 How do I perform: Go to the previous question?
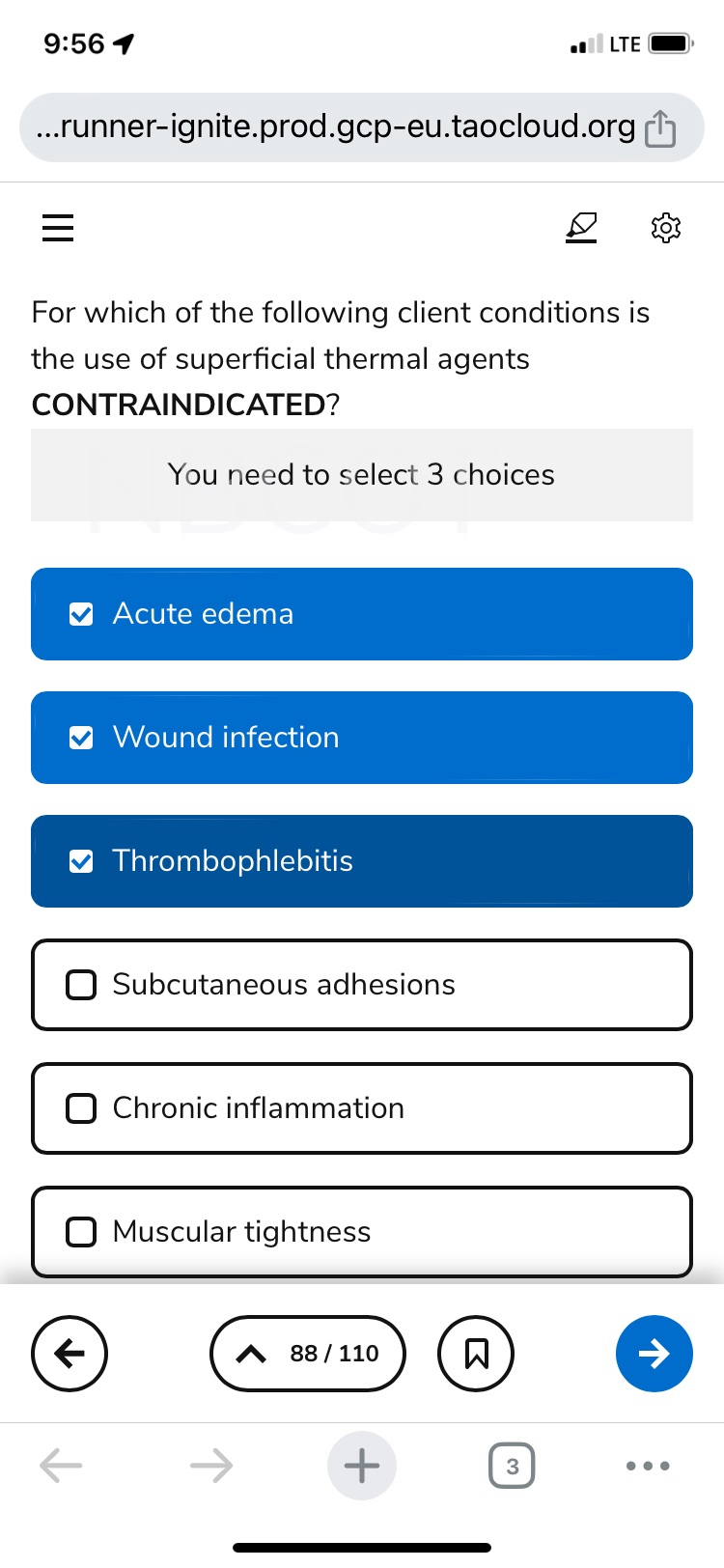point(70,1354)
